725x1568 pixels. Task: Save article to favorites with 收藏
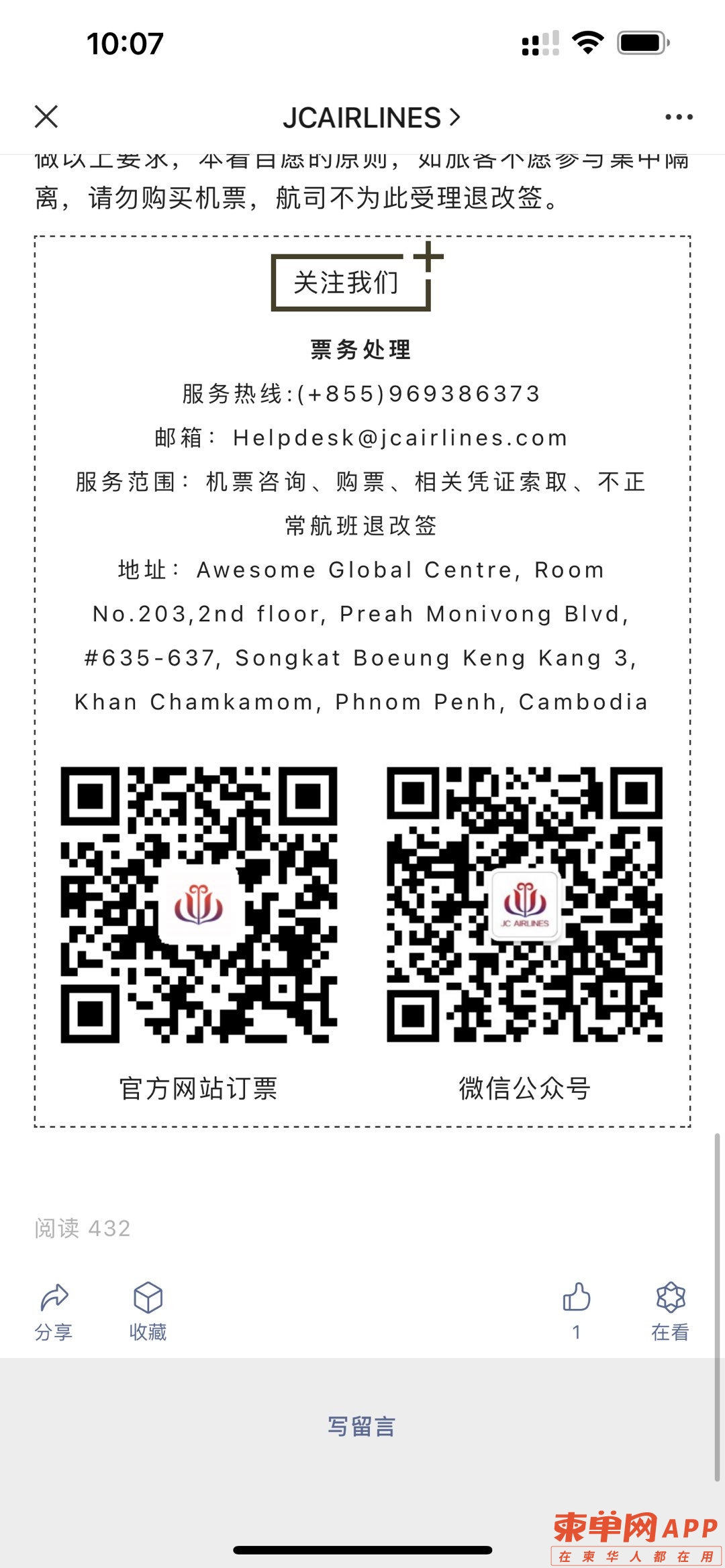[148, 1310]
